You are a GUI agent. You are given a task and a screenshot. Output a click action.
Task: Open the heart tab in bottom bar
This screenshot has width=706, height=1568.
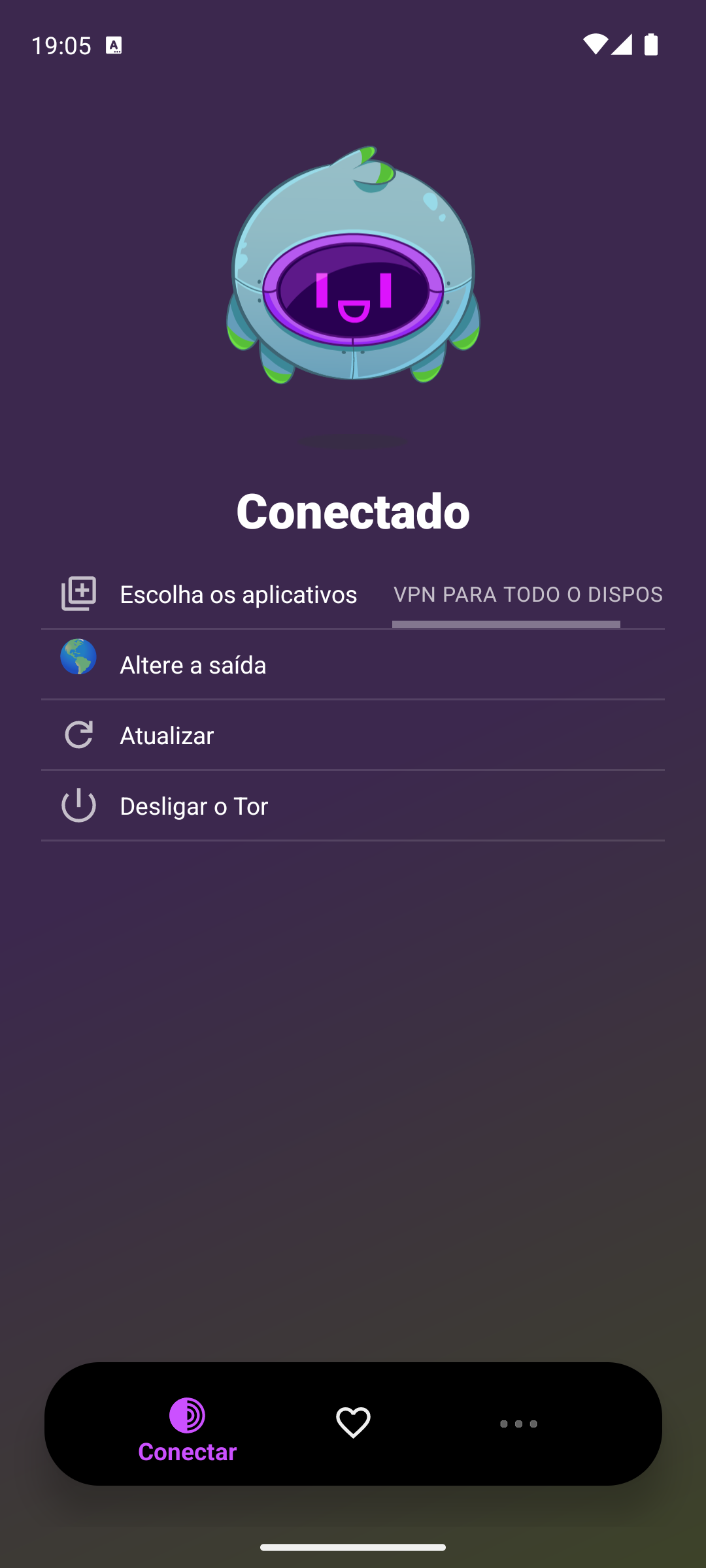pyautogui.click(x=353, y=1423)
